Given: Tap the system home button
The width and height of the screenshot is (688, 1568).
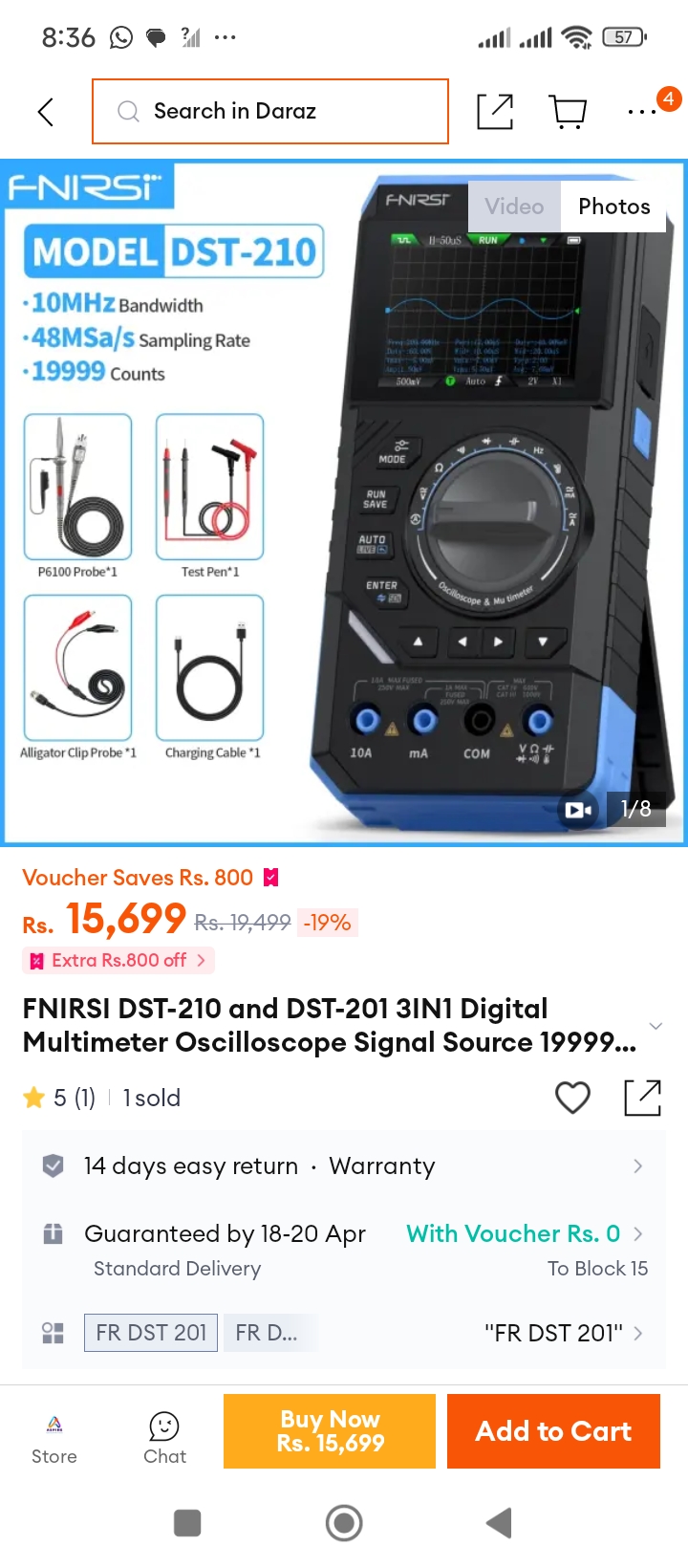Looking at the screenshot, I should pos(344,1523).
